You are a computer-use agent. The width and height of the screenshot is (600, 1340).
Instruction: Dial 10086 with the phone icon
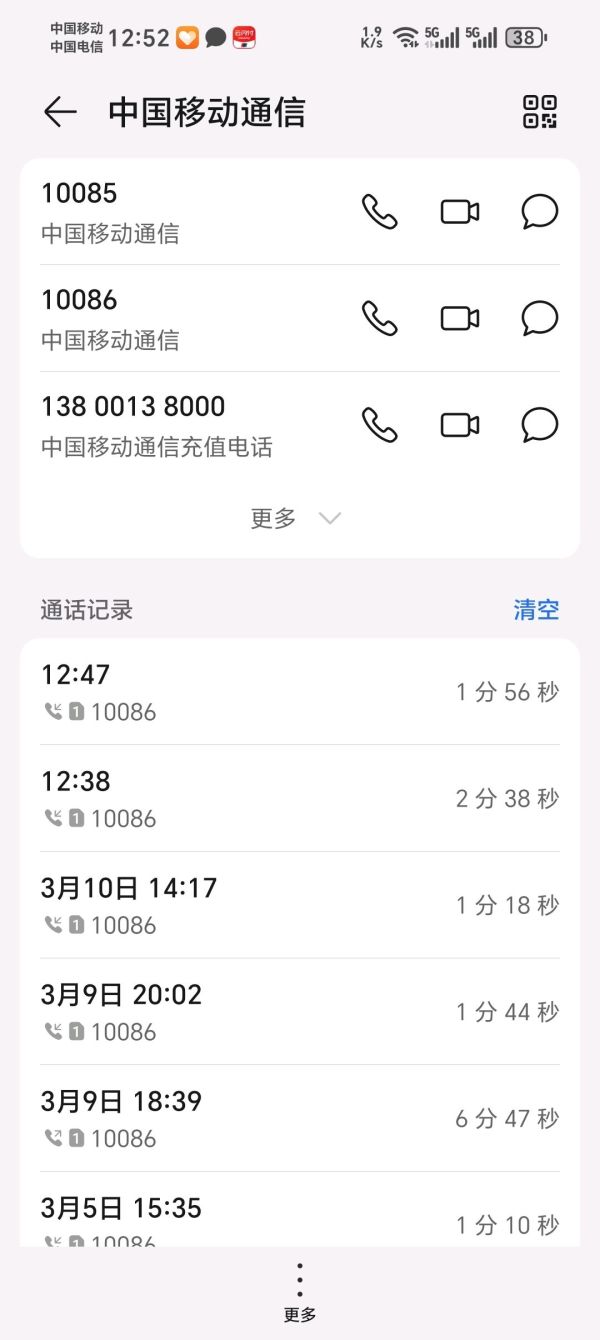tap(379, 318)
